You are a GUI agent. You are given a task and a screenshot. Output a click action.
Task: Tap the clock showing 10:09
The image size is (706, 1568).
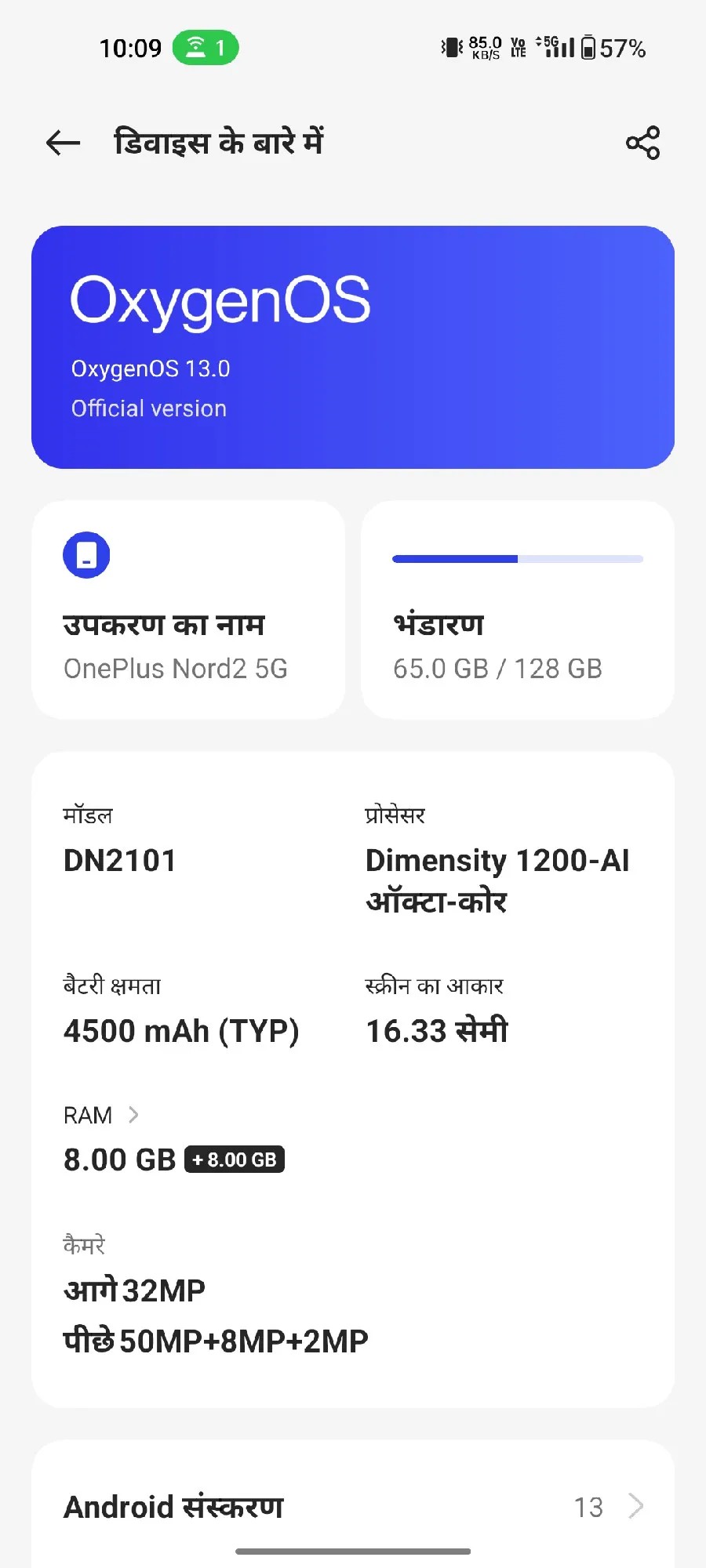pyautogui.click(x=129, y=47)
